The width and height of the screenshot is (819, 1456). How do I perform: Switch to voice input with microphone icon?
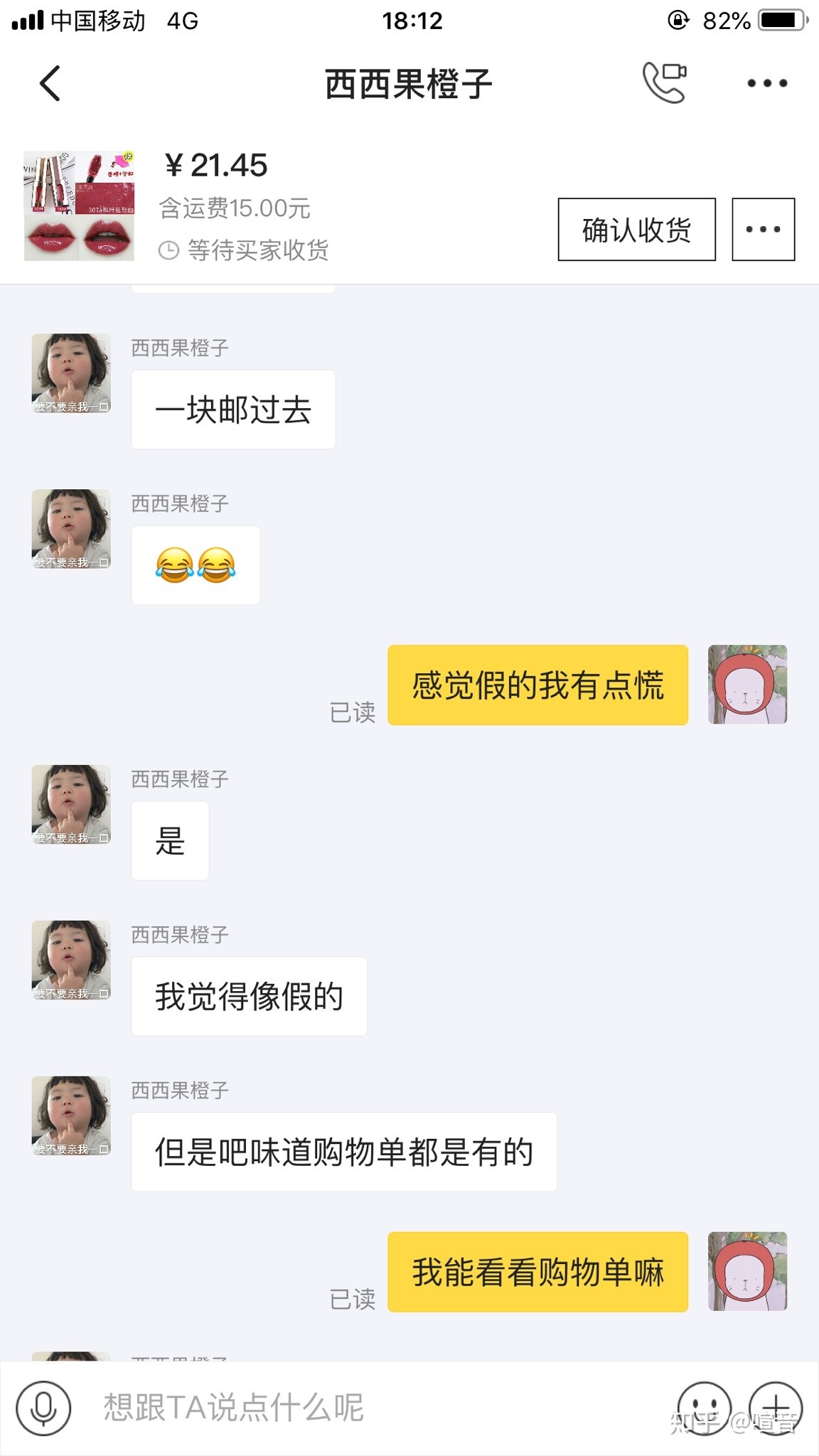pos(43,1408)
